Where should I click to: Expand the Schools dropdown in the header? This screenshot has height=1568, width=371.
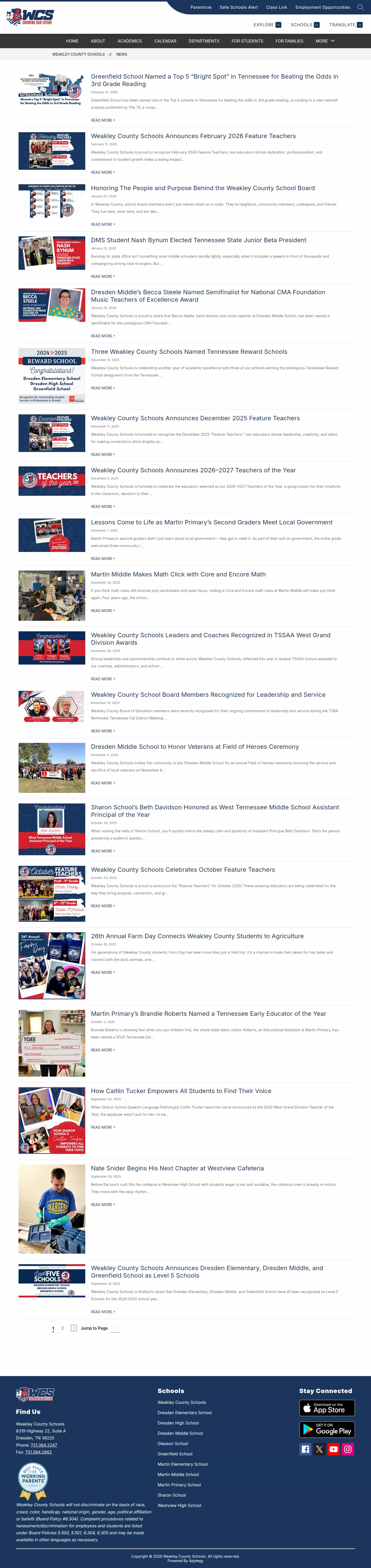tap(305, 25)
